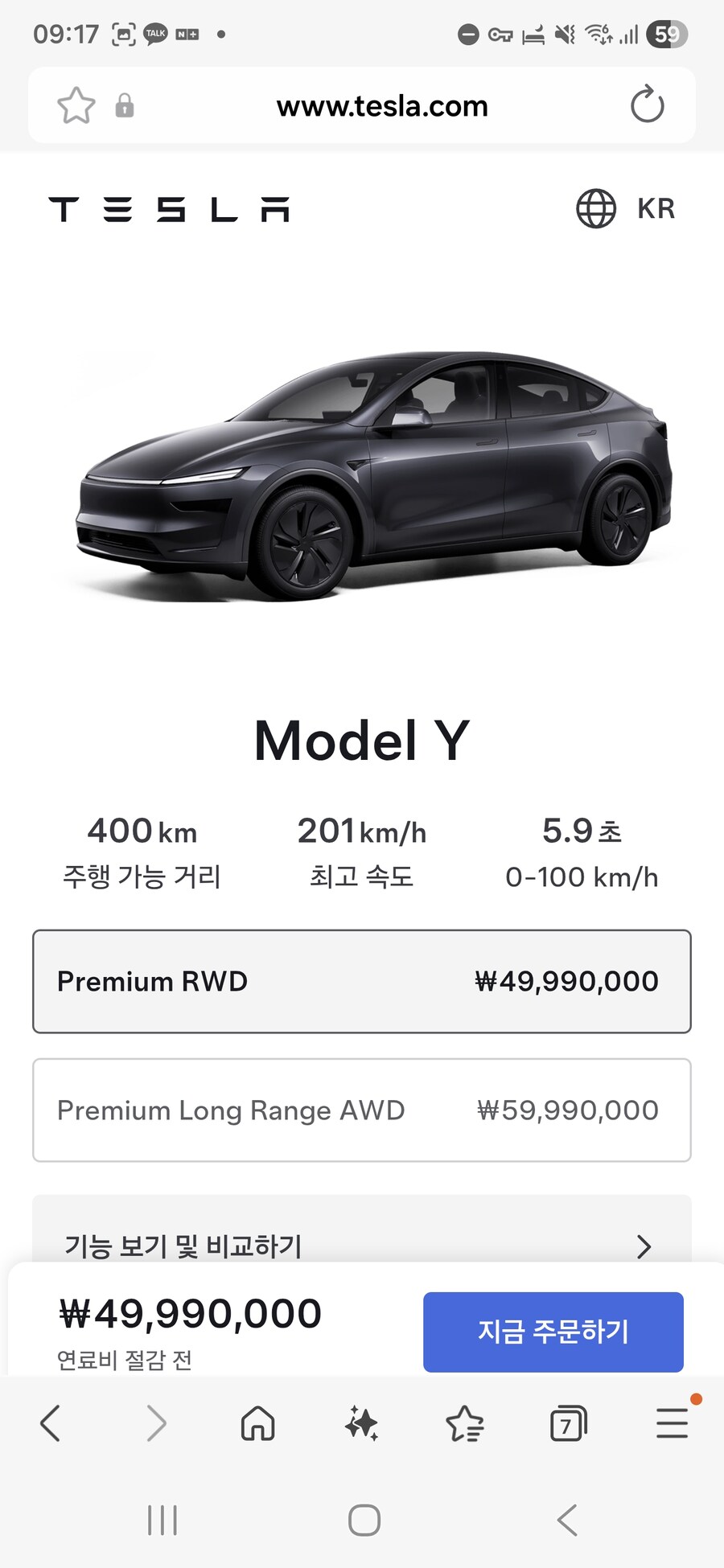Select the Premium Long Range AWD trim

[x=362, y=1110]
